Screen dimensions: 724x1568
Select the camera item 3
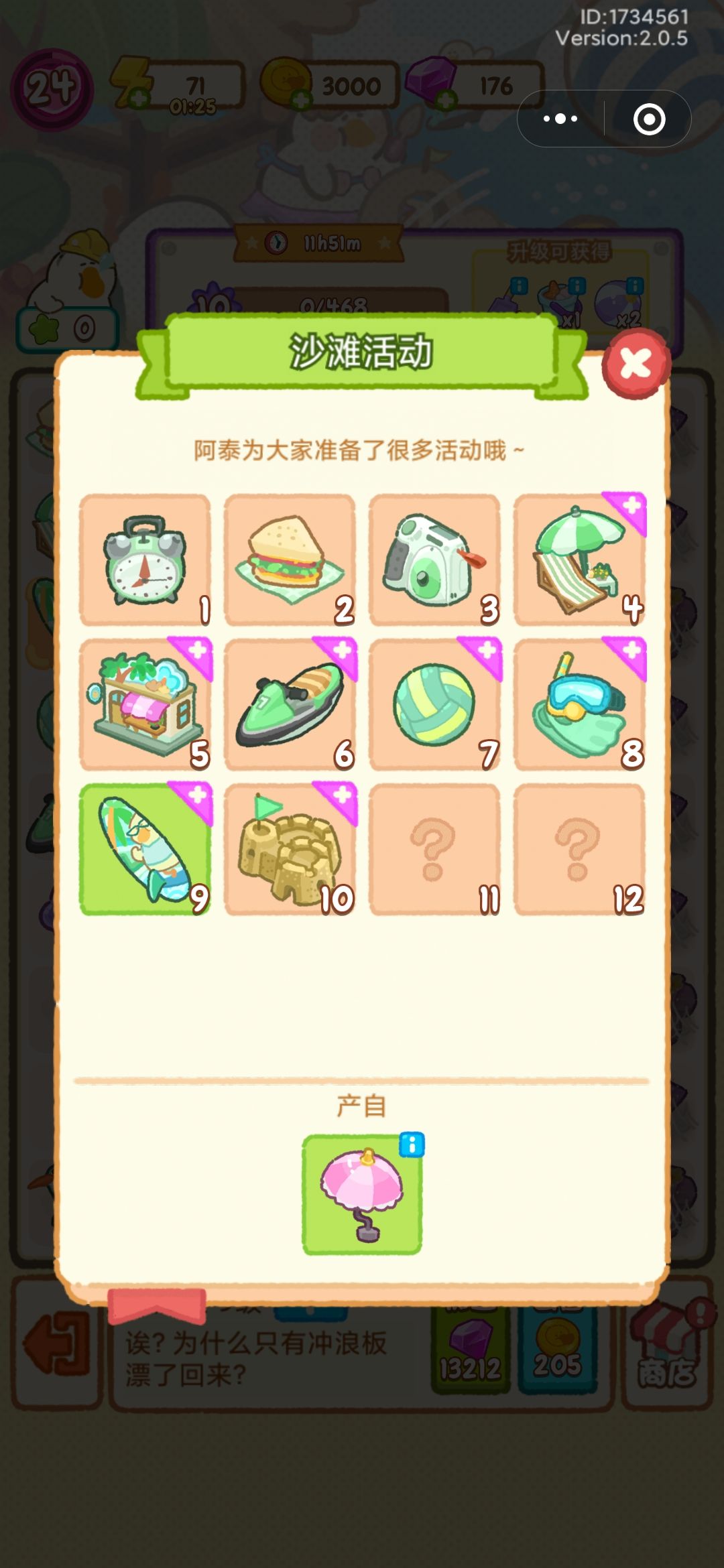434,560
